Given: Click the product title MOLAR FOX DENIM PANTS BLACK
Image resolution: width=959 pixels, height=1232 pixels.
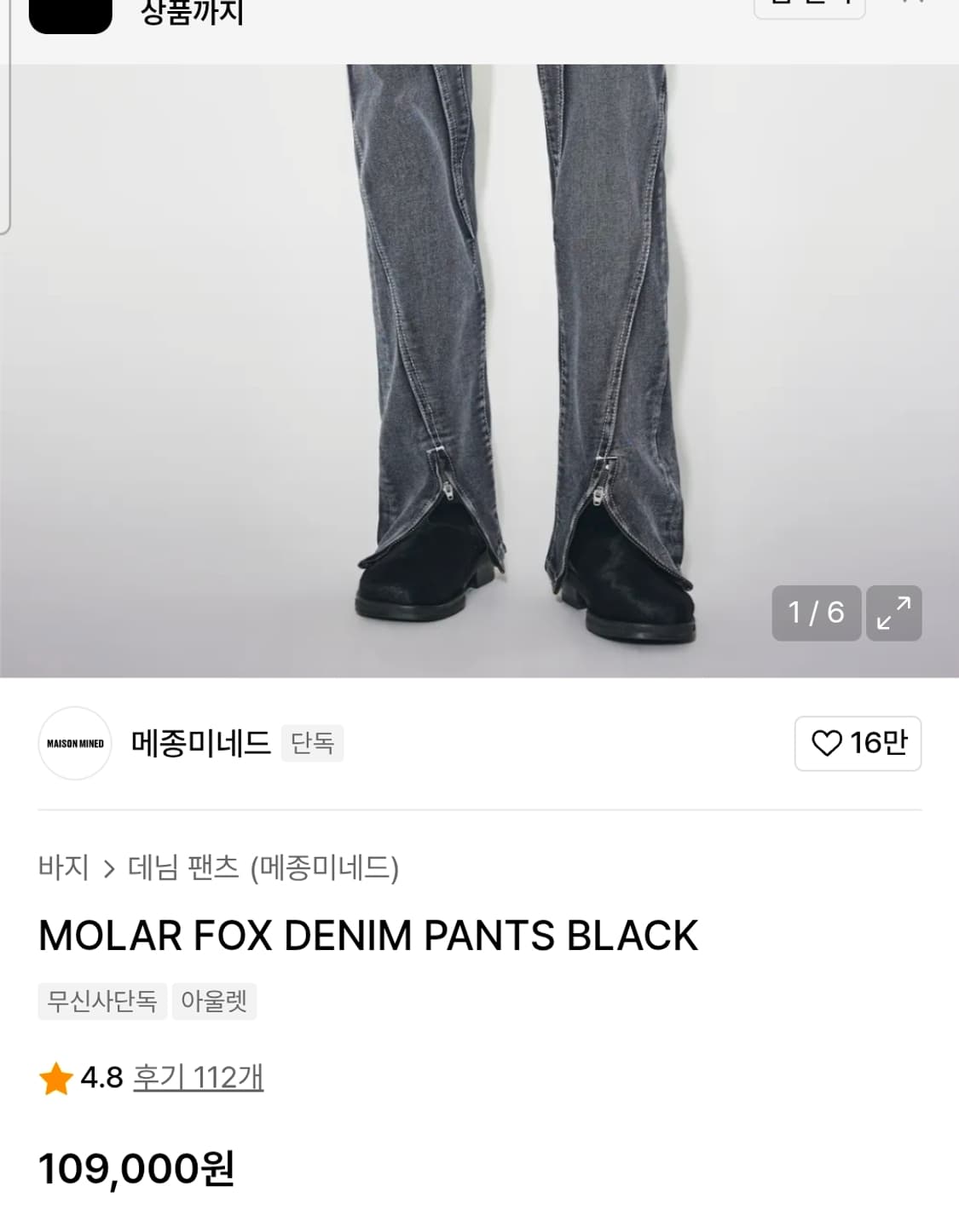Looking at the screenshot, I should point(365,935).
